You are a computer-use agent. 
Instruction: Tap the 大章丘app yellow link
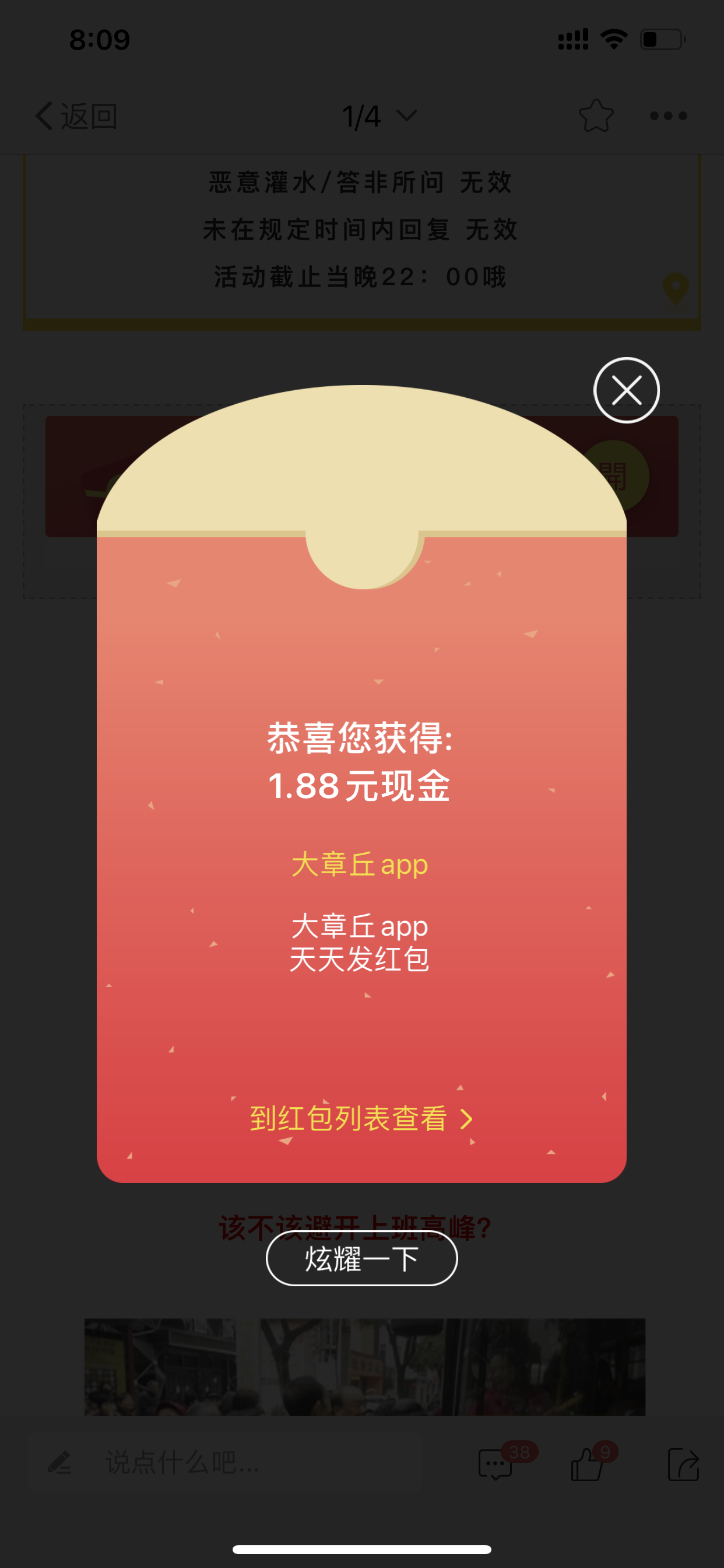coord(360,864)
